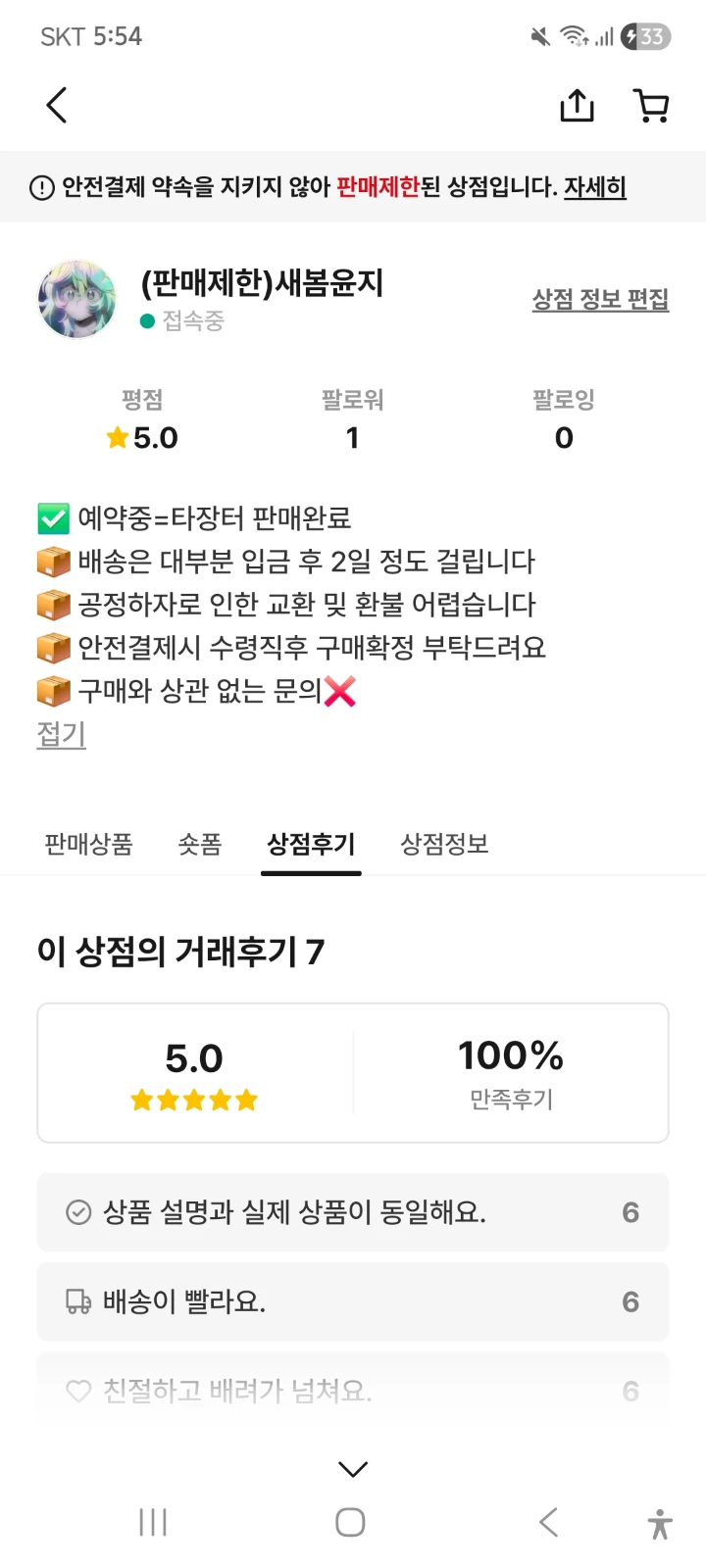Screen dimensions: 706x1568
Task: Expand the review keywords list chevron
Action: click(352, 1468)
